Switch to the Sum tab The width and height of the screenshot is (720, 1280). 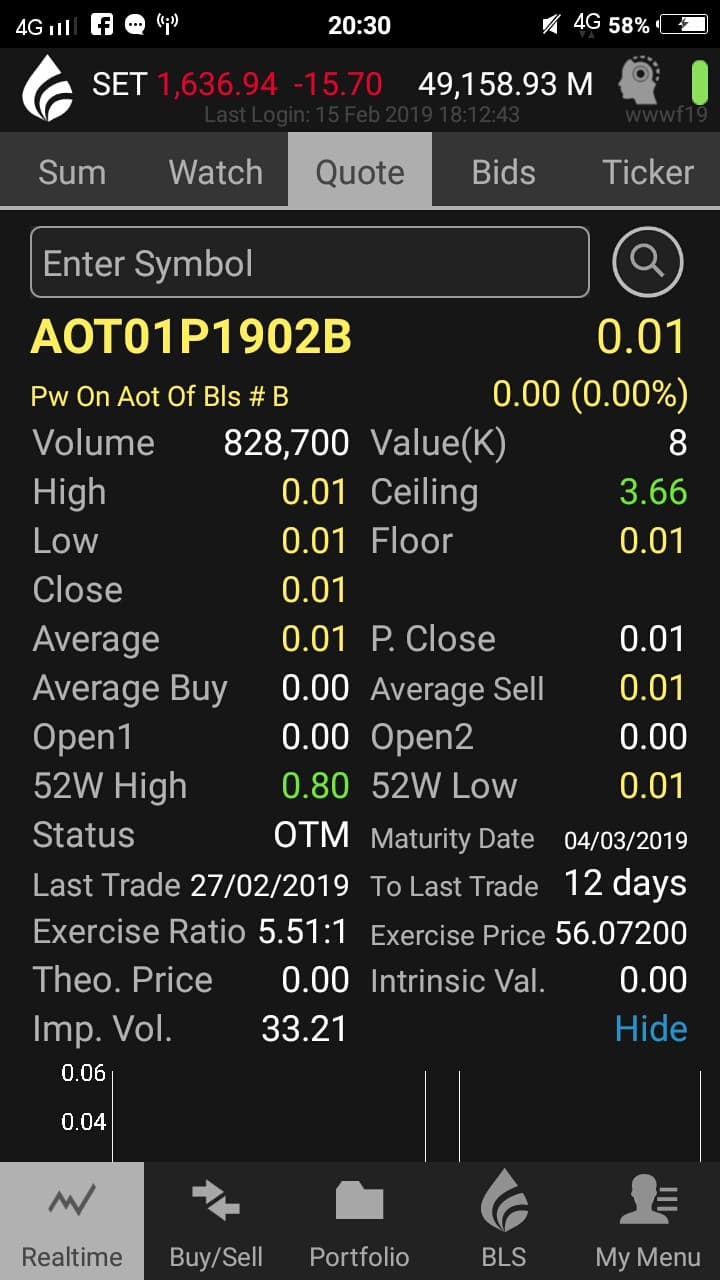pos(72,172)
